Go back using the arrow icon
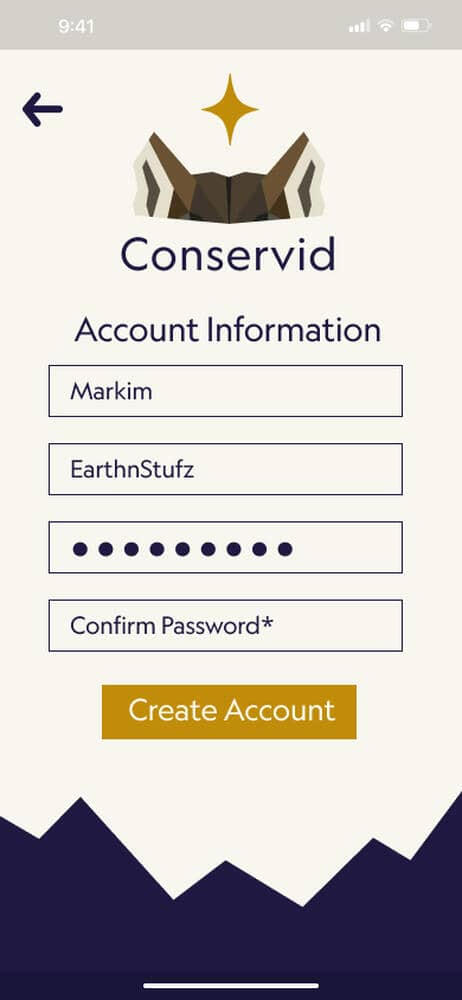Viewport: 462px width, 1000px height. click(x=42, y=110)
